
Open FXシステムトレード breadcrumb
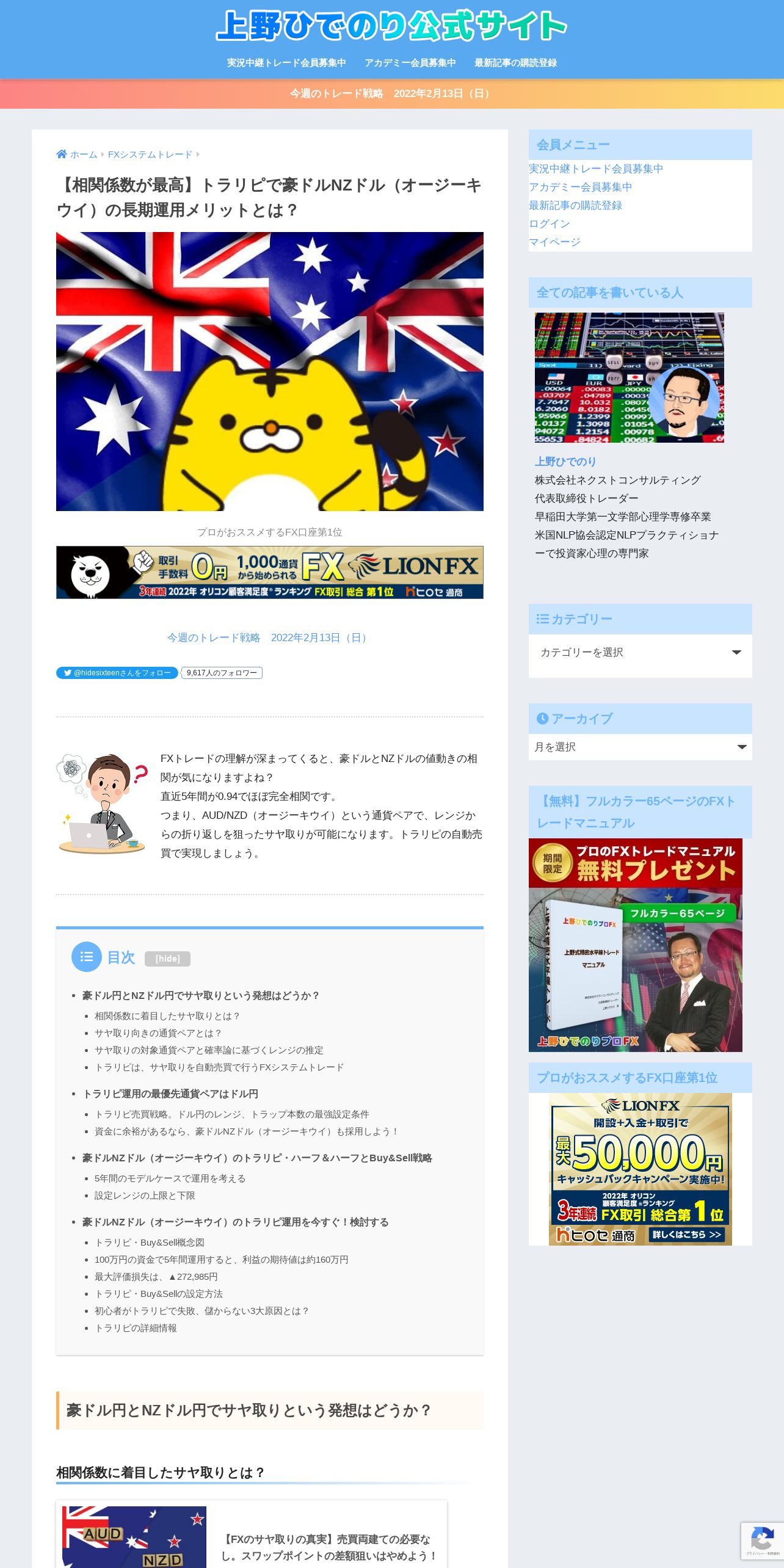tap(150, 154)
